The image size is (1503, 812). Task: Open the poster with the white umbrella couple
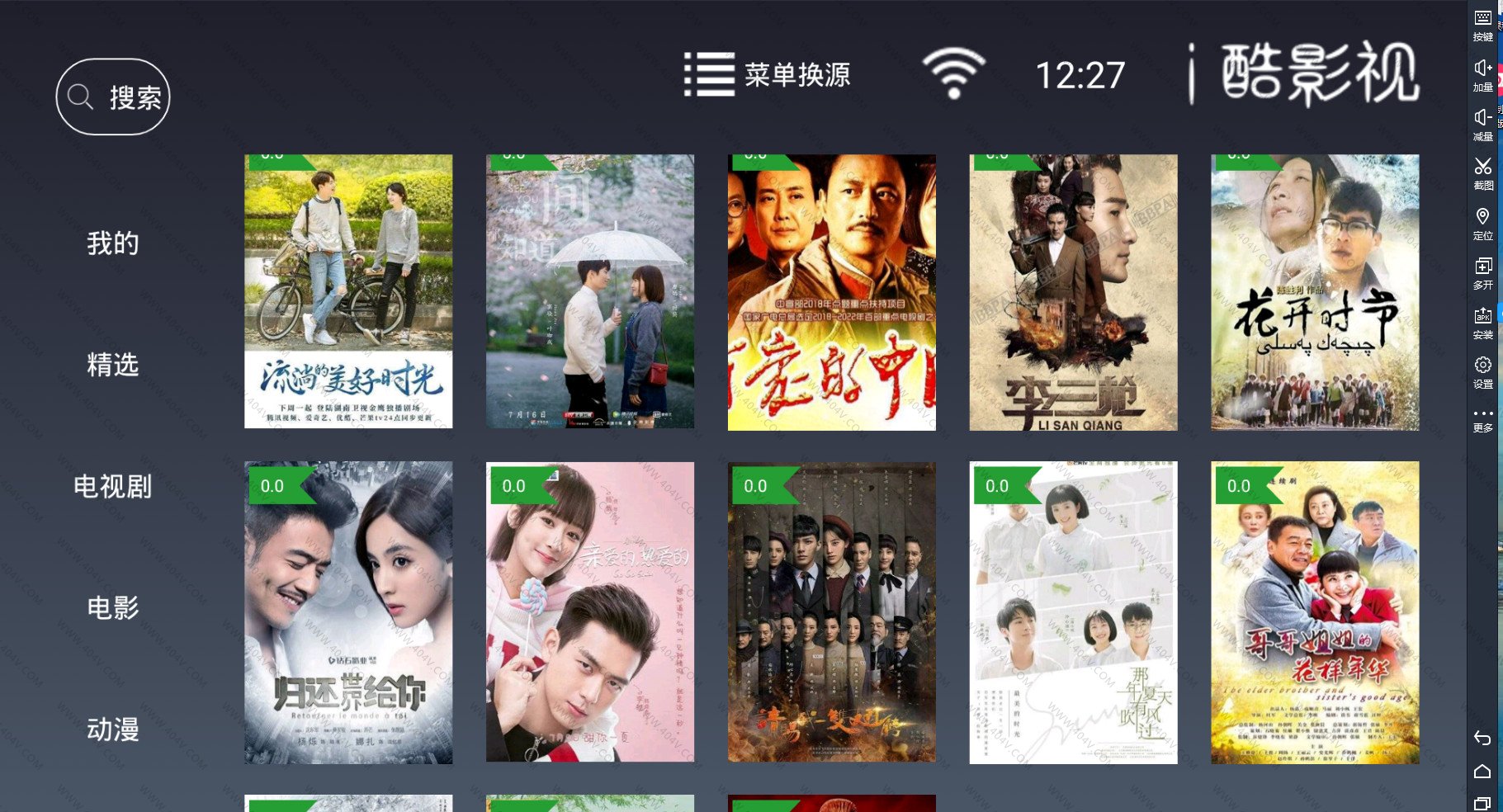click(590, 291)
